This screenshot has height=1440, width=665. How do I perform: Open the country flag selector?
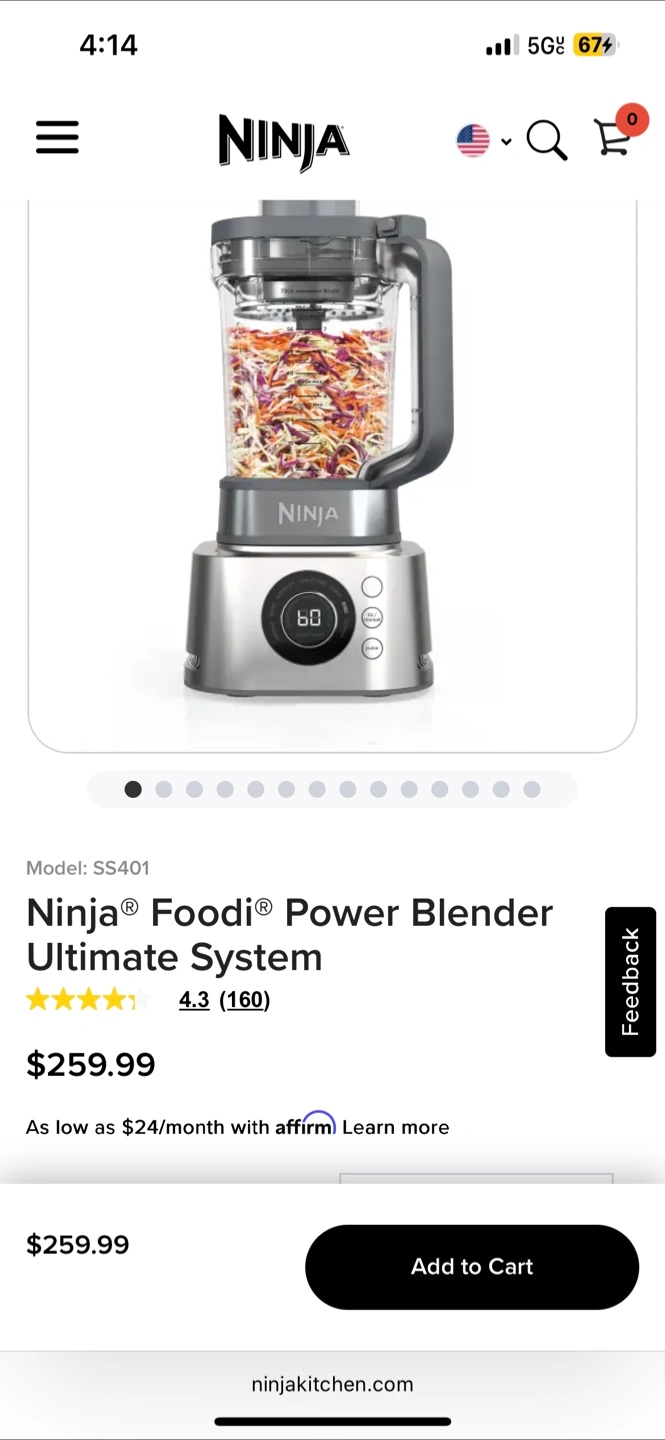pyautogui.click(x=483, y=141)
